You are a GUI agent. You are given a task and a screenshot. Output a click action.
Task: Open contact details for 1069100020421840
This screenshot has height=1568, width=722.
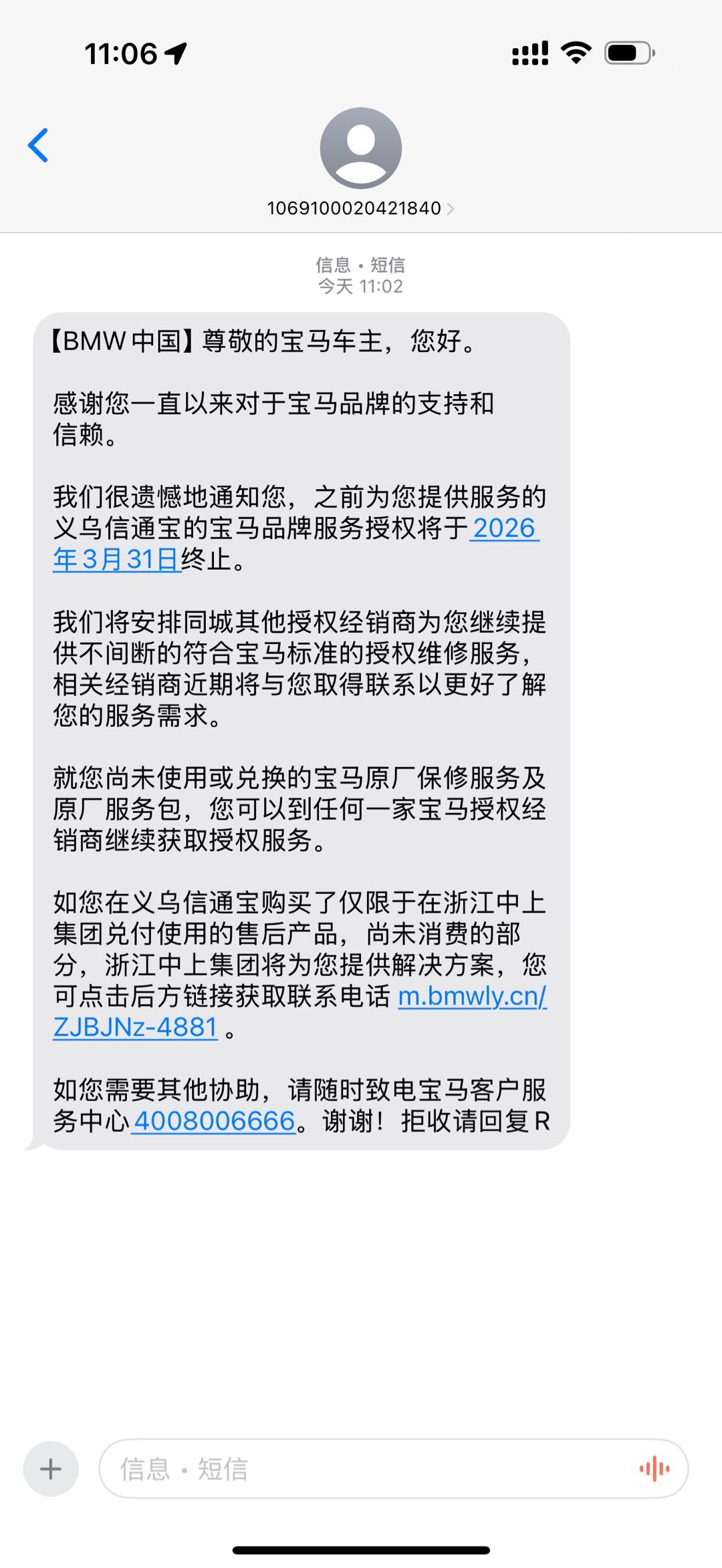pyautogui.click(x=360, y=208)
